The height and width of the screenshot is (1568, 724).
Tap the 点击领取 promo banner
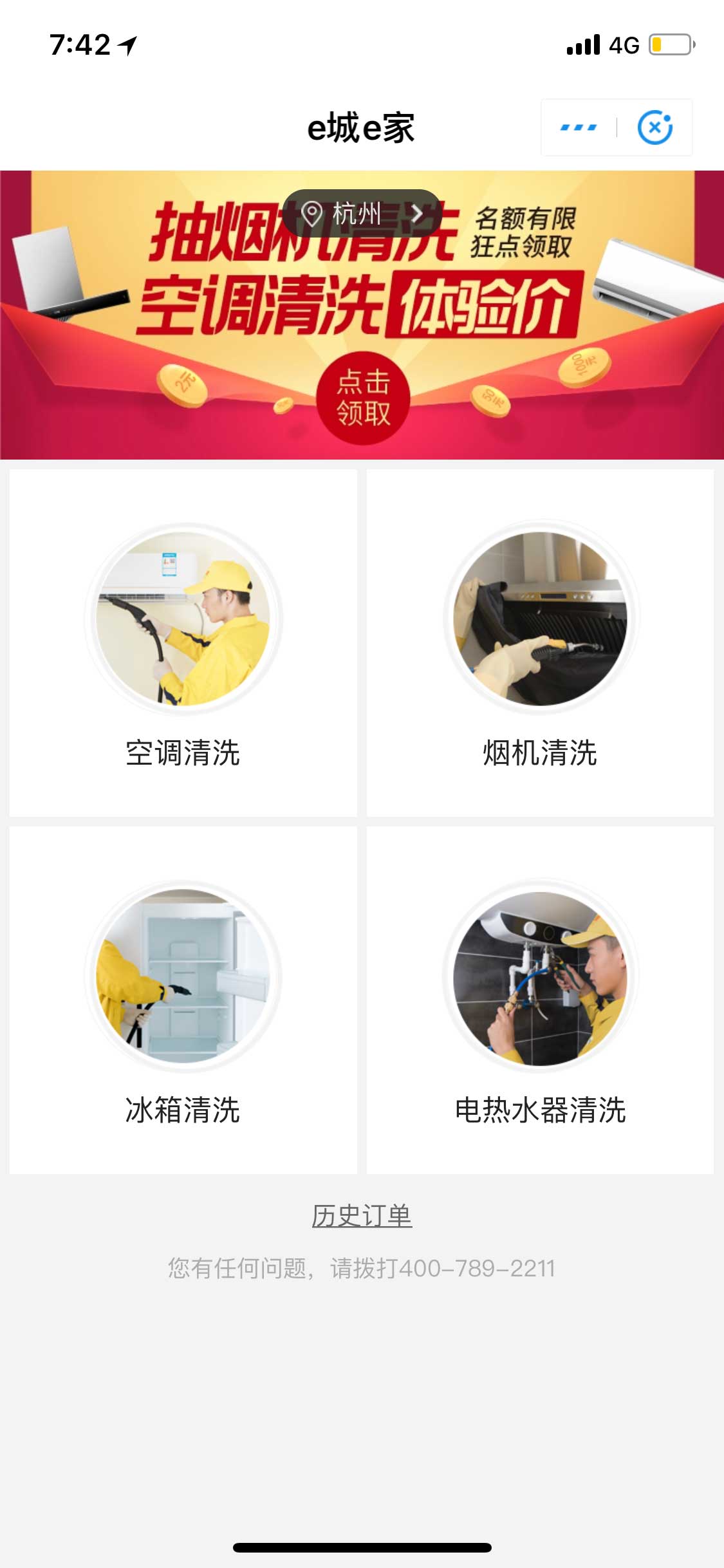click(363, 398)
